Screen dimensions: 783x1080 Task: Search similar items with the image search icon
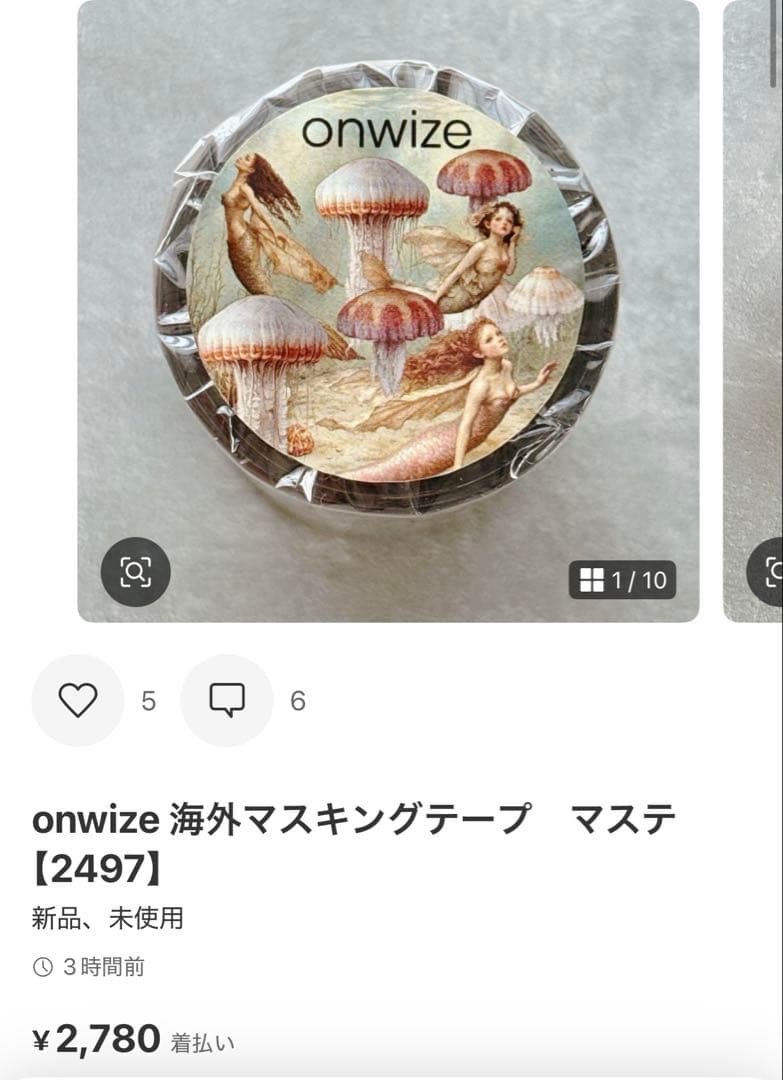tap(135, 572)
